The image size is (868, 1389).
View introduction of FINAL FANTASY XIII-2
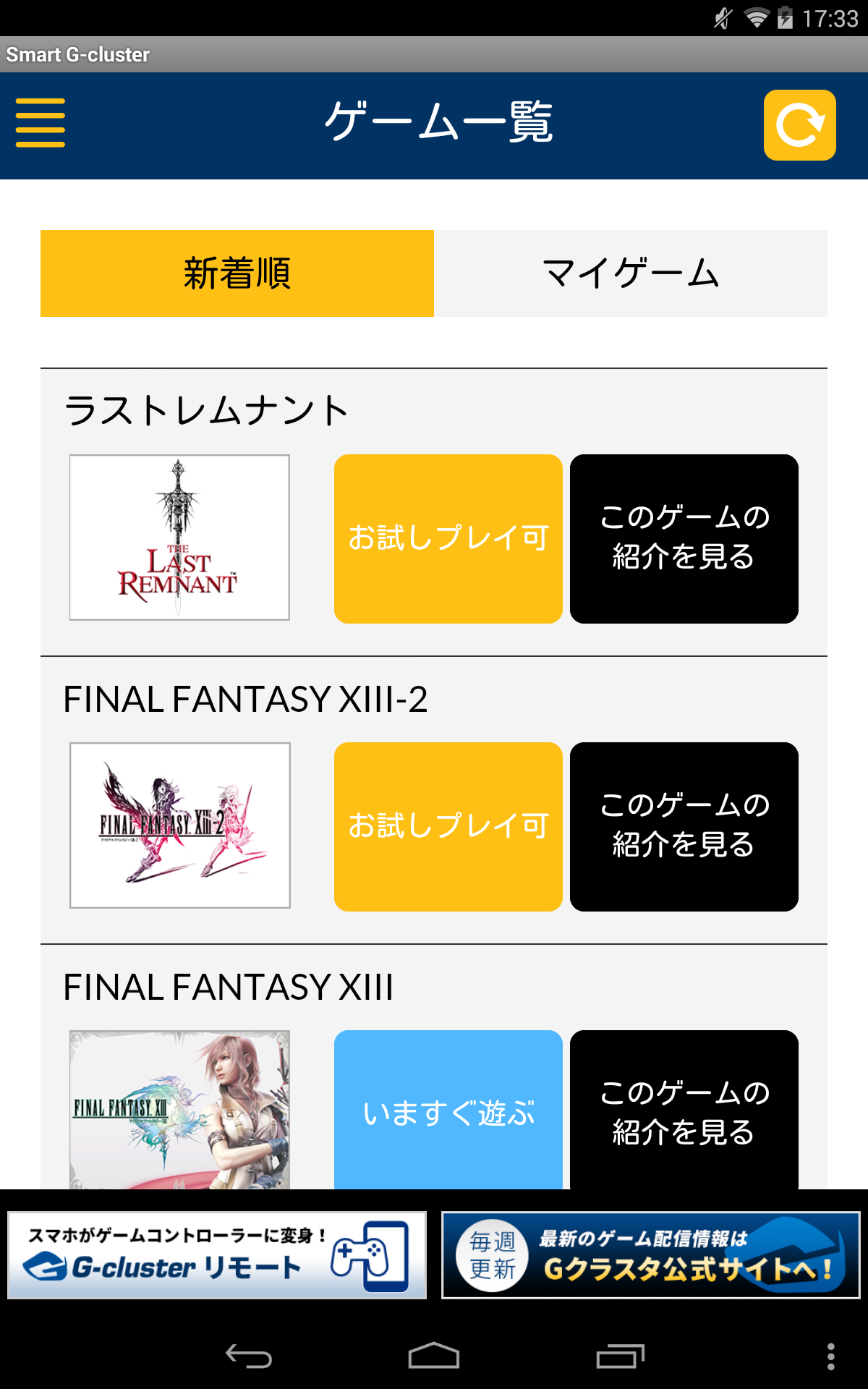click(x=684, y=827)
